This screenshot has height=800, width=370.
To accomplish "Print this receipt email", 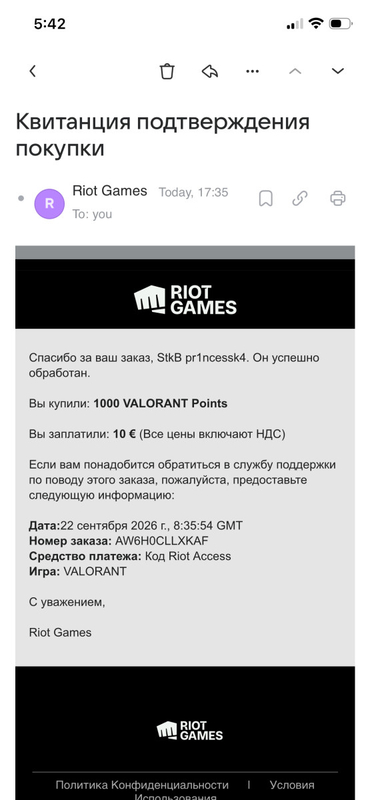I will pyautogui.click(x=337, y=198).
